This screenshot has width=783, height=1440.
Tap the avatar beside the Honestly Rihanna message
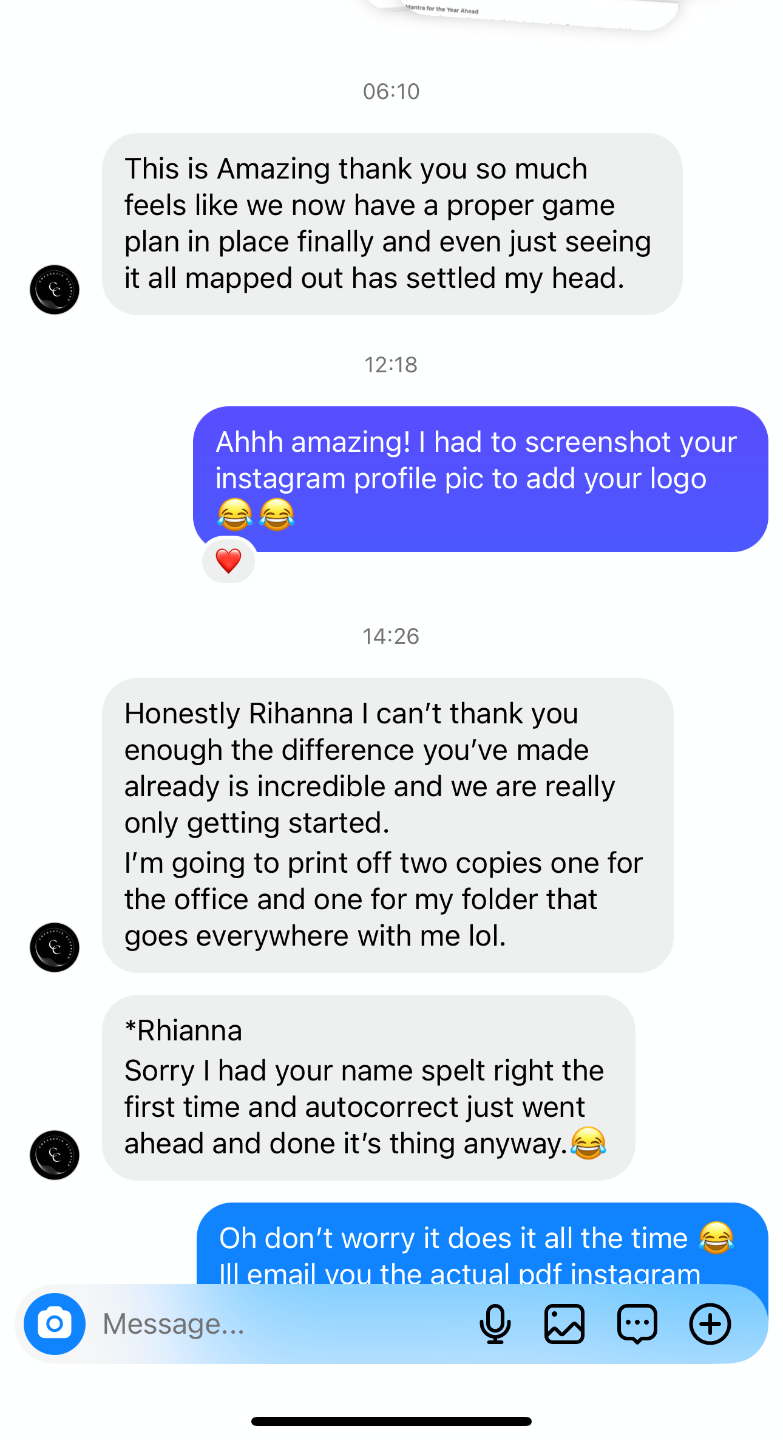(54, 947)
